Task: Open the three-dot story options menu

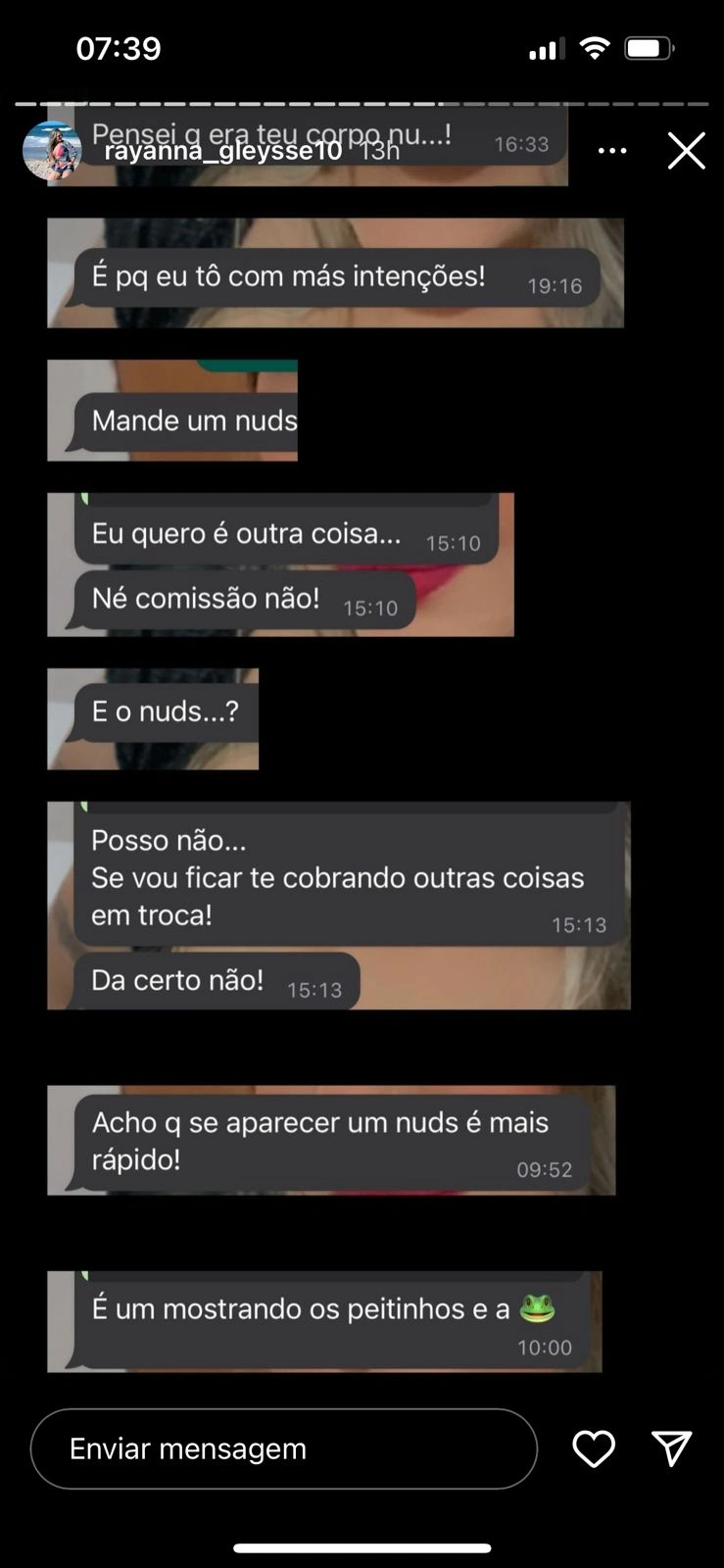Action: [x=612, y=151]
